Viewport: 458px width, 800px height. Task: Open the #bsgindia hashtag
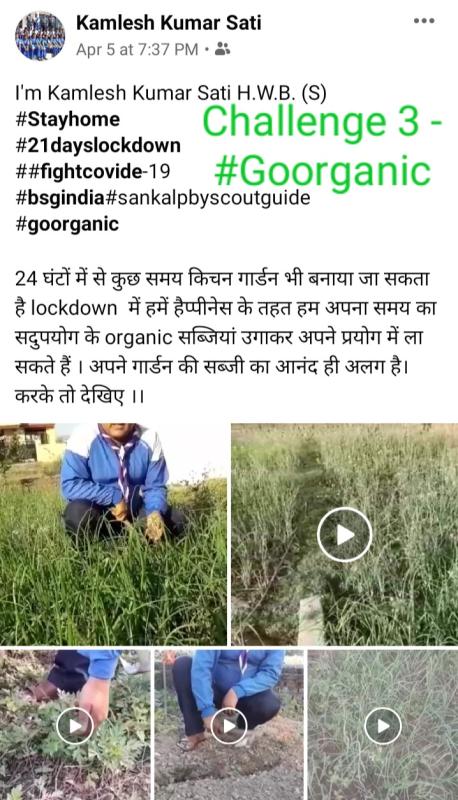coord(60,197)
